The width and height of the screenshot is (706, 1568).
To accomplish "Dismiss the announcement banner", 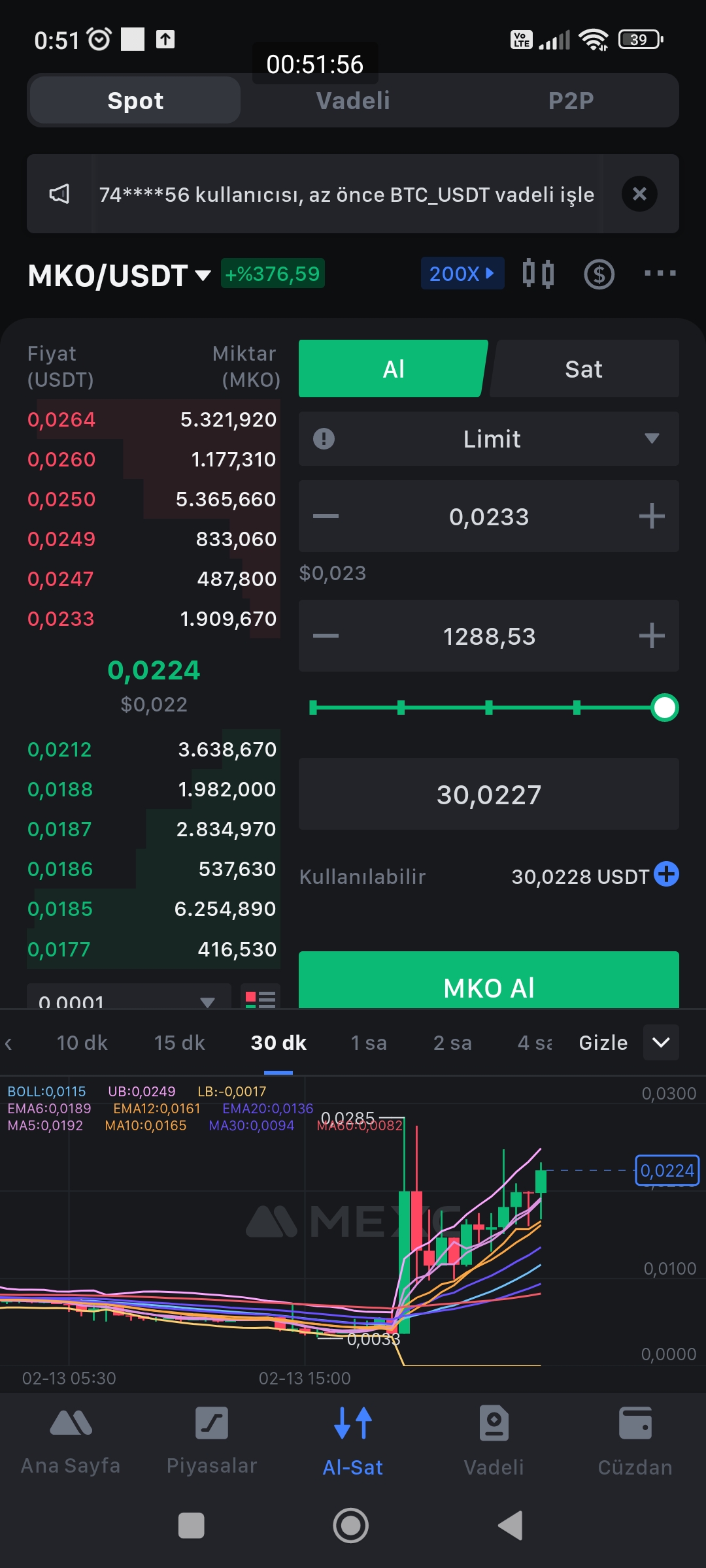I will 639,193.
